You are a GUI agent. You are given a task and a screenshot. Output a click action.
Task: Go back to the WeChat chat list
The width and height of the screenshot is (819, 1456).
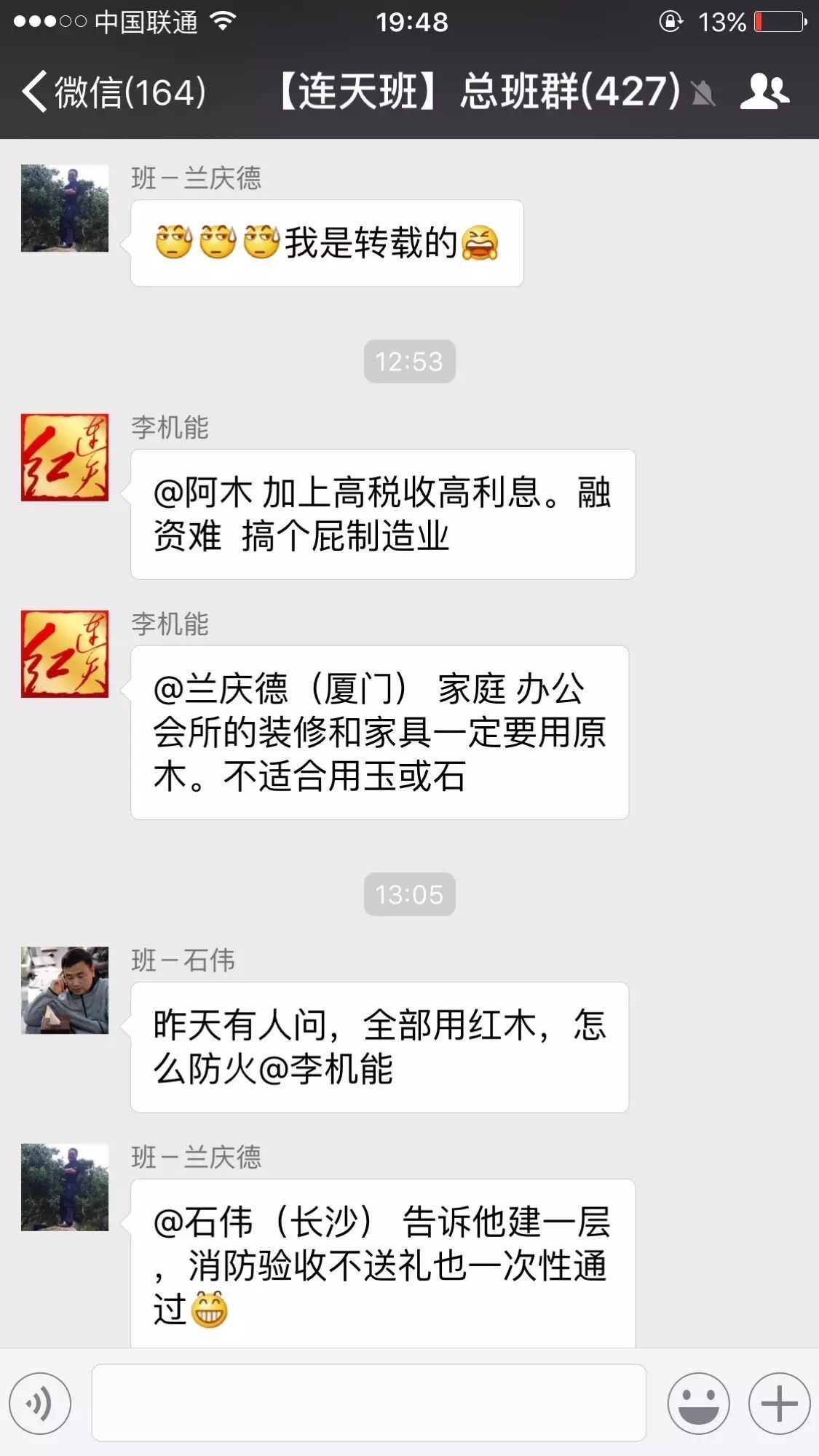point(113,92)
